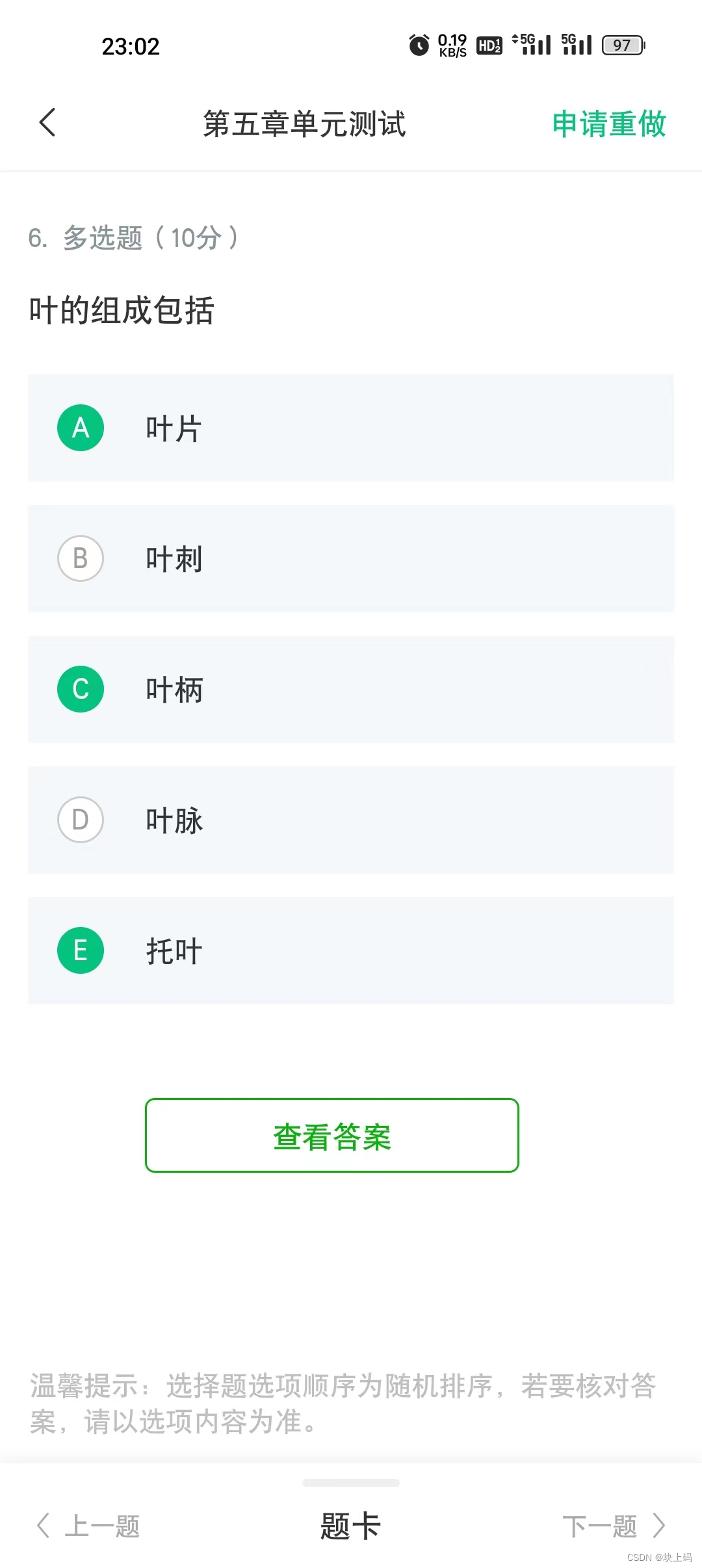
Task: Select option D 叶脉
Action: pyautogui.click(x=351, y=820)
